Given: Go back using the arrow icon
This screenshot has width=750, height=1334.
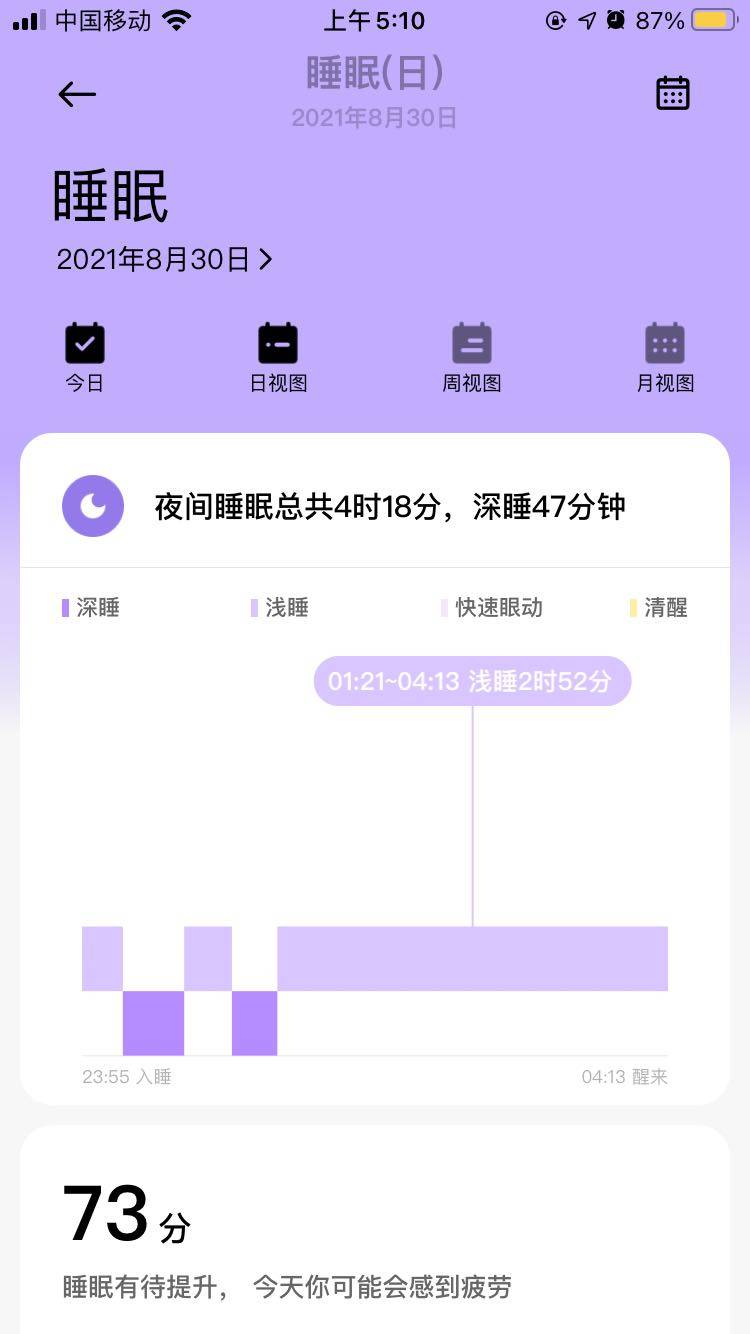Looking at the screenshot, I should 77,94.
